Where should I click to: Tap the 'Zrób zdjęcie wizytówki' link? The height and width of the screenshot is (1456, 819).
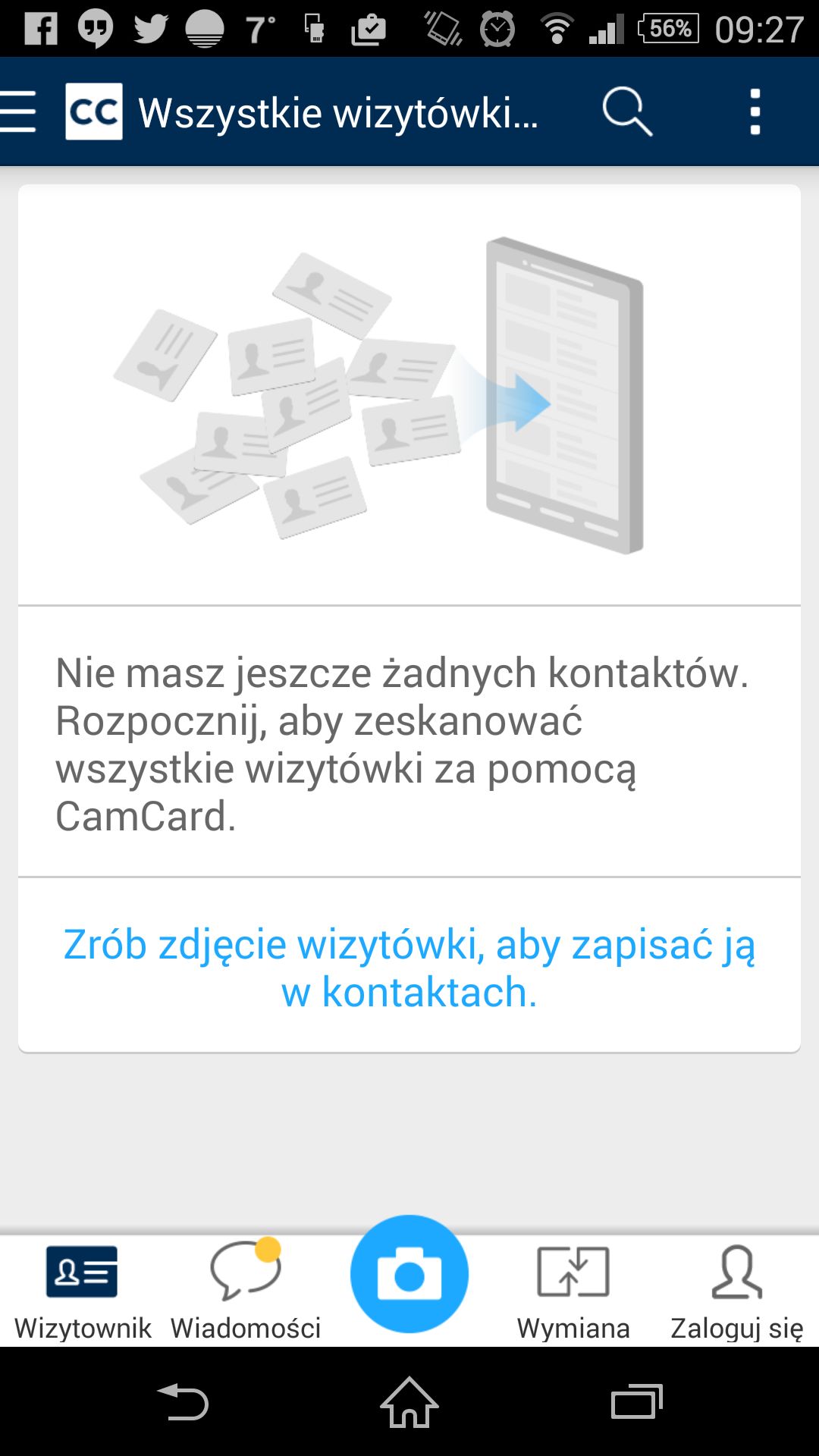[409, 968]
